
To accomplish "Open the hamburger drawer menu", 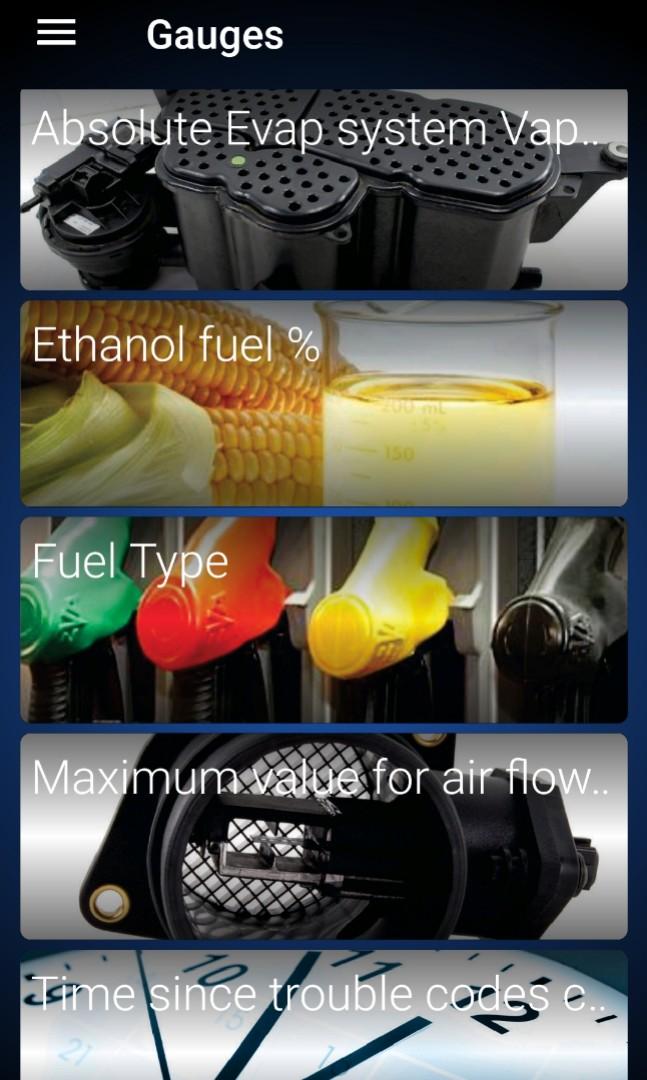I will click(56, 33).
